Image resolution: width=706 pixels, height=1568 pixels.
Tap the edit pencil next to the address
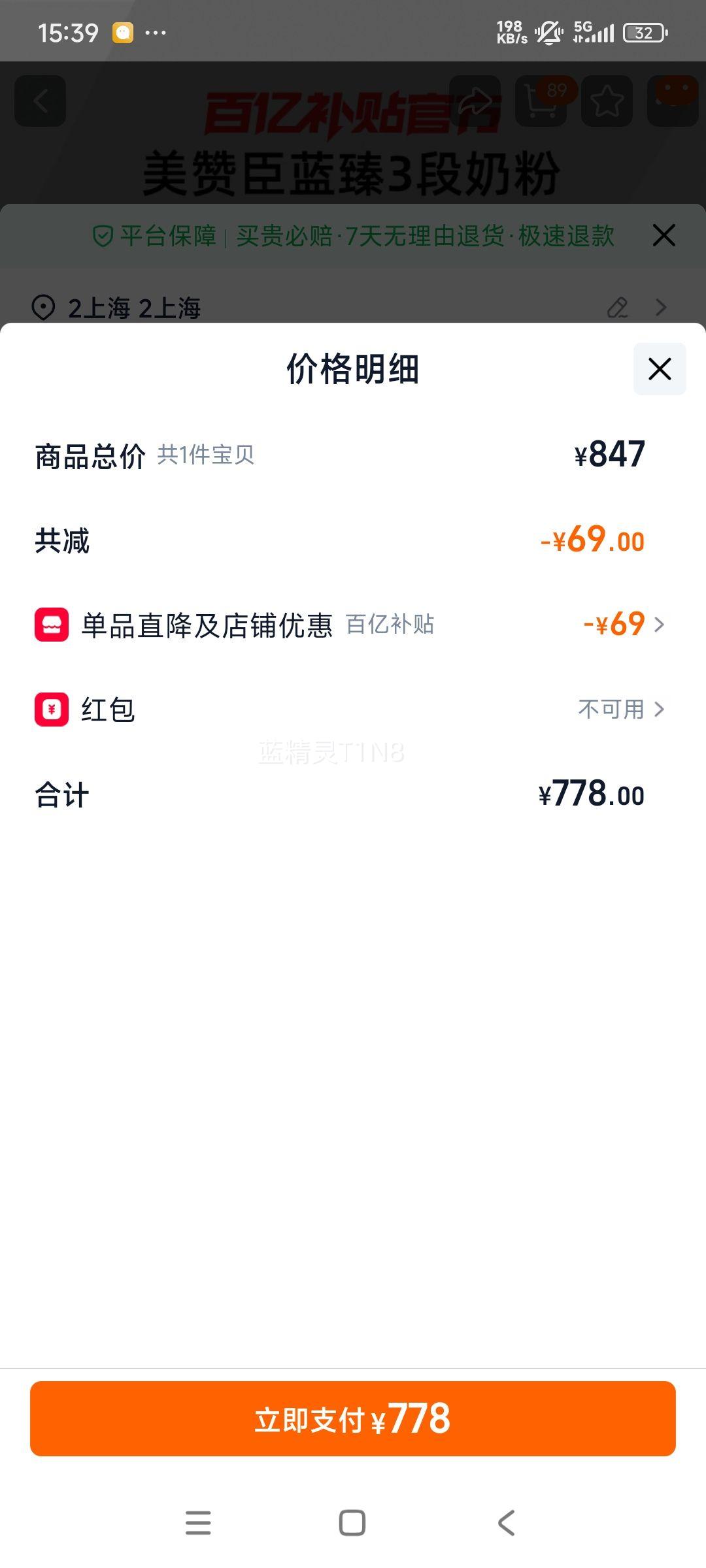pyautogui.click(x=620, y=308)
